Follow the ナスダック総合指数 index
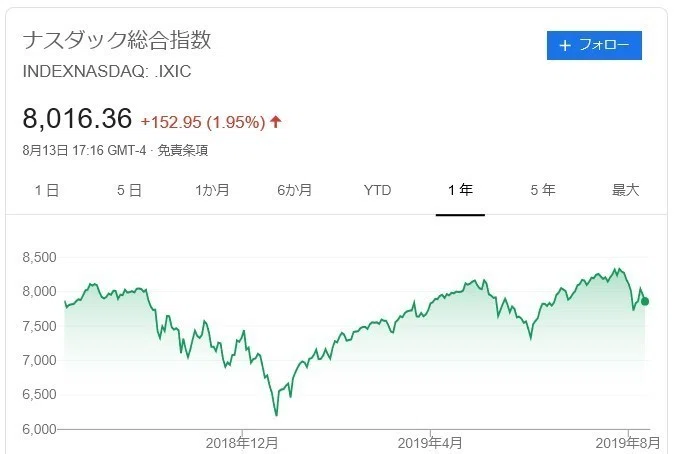The height and width of the screenshot is (454, 678). coord(594,45)
